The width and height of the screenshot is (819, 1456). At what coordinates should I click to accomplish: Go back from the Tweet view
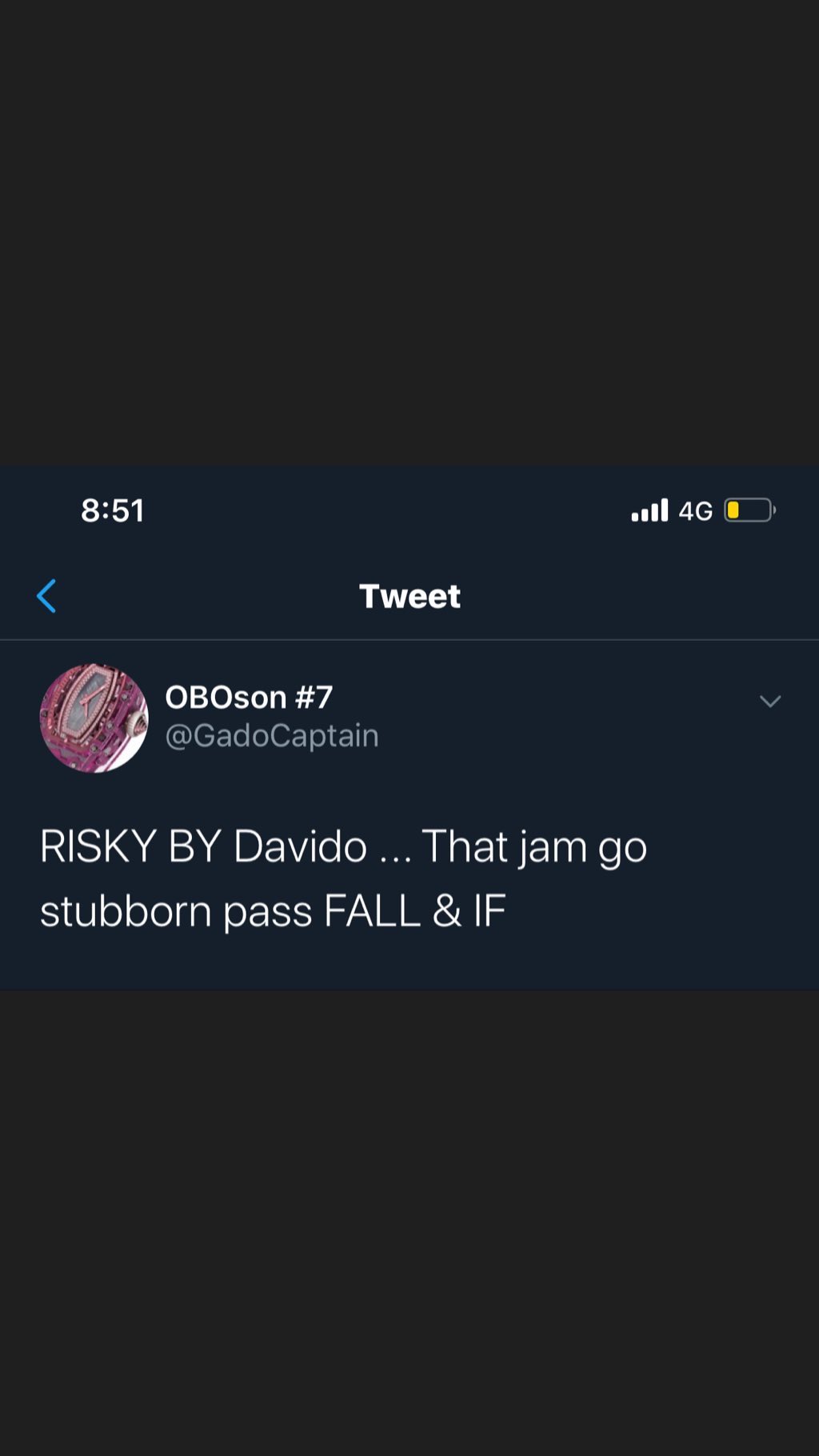point(46,596)
